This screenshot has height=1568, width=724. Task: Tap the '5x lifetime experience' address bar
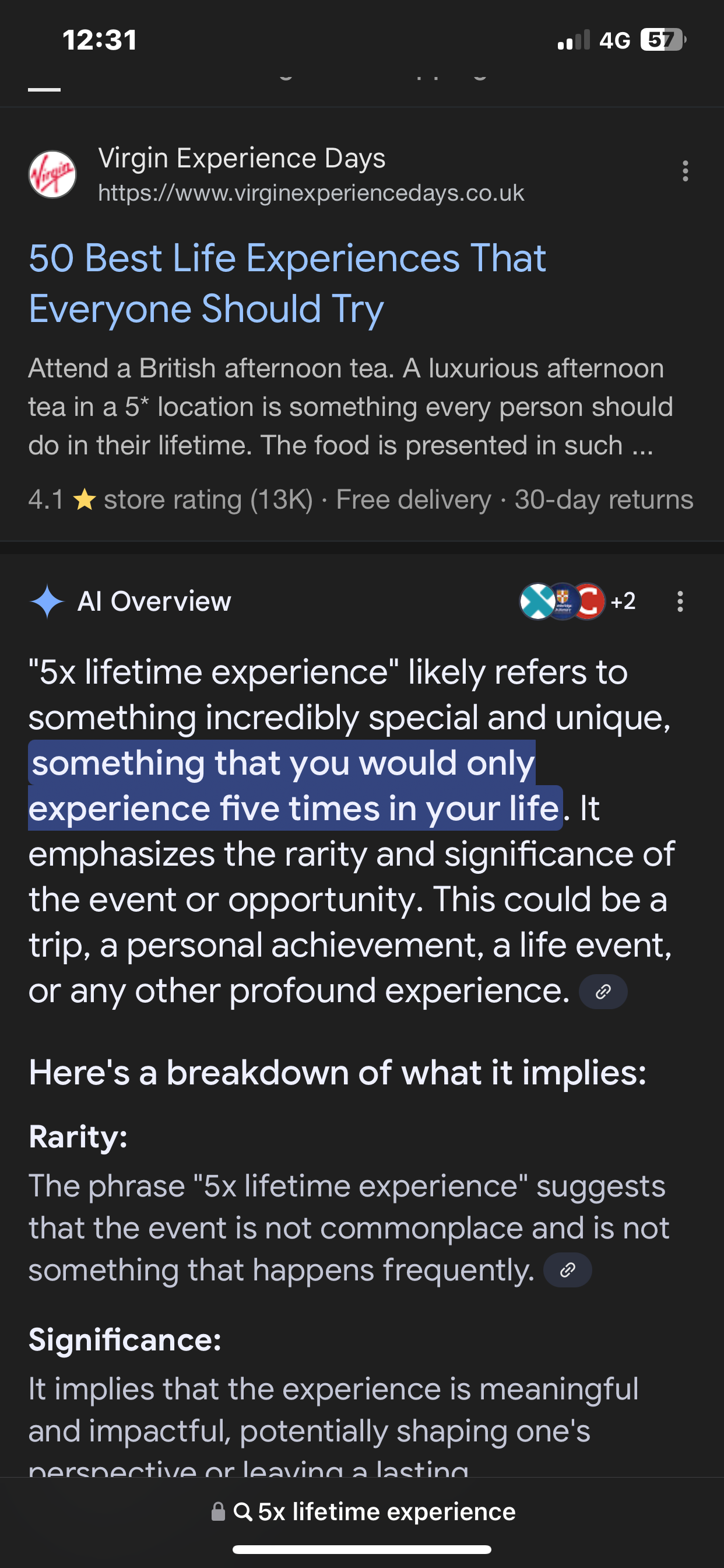tap(363, 1512)
